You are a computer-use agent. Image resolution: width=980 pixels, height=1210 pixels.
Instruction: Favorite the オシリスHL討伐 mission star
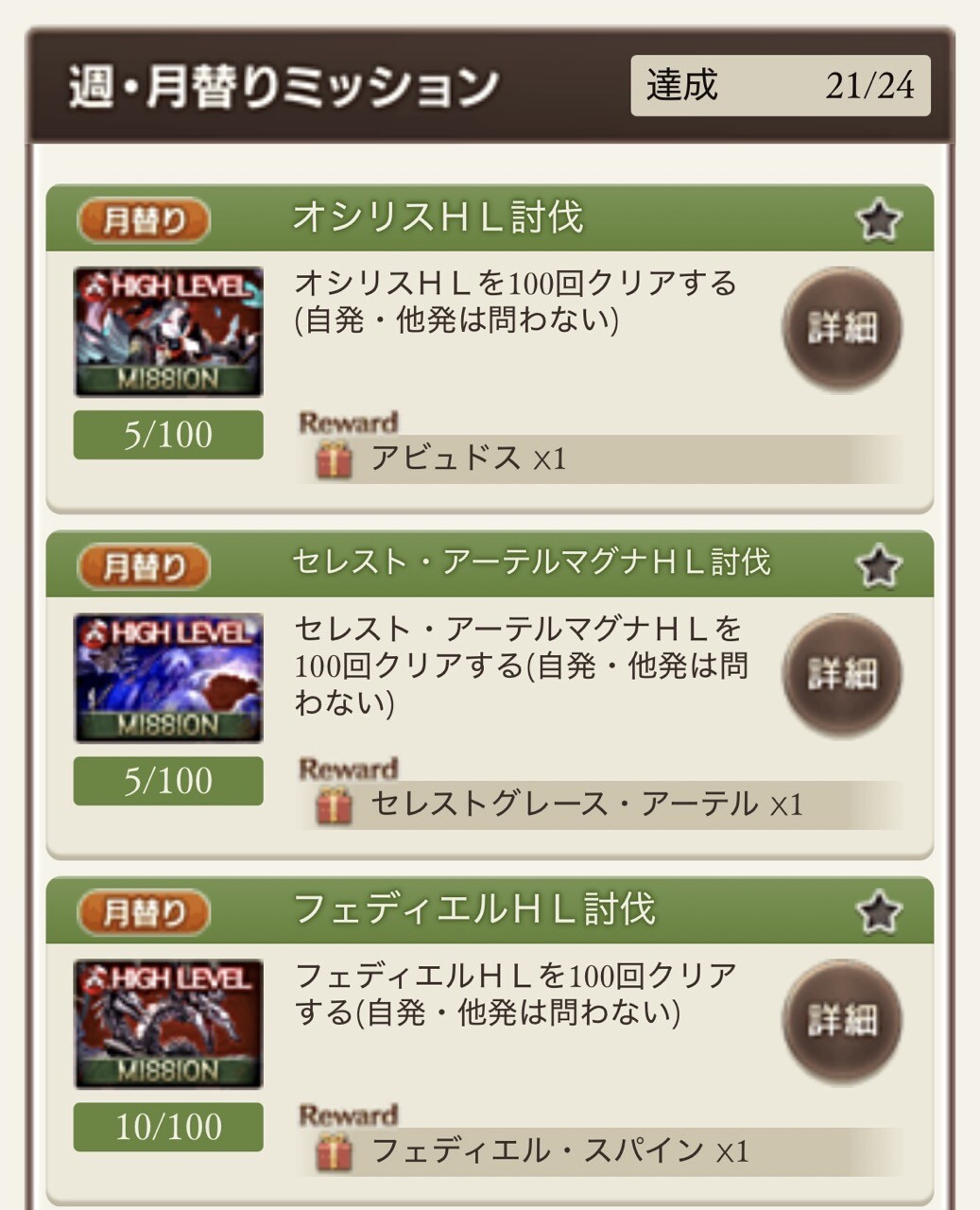click(x=879, y=221)
